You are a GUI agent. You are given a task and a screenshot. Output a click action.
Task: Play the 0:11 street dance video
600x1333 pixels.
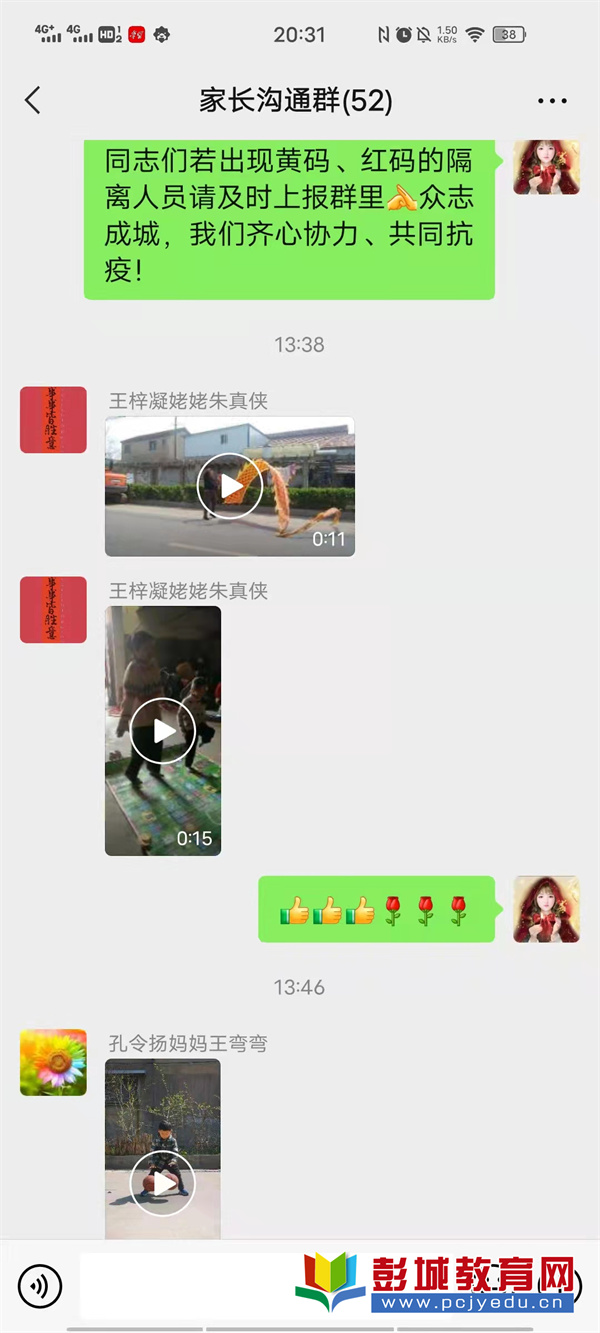230,487
